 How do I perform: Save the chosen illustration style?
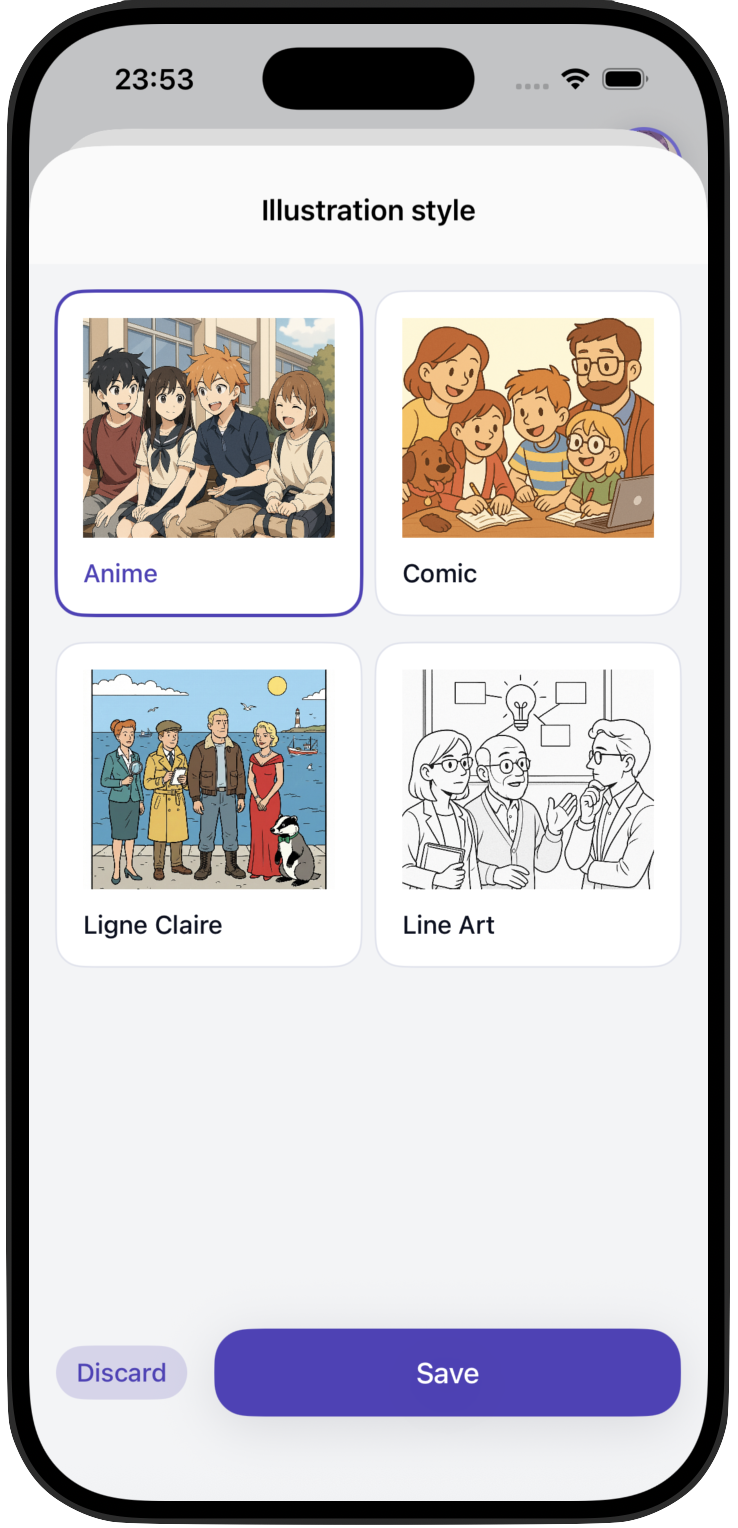tap(447, 1373)
